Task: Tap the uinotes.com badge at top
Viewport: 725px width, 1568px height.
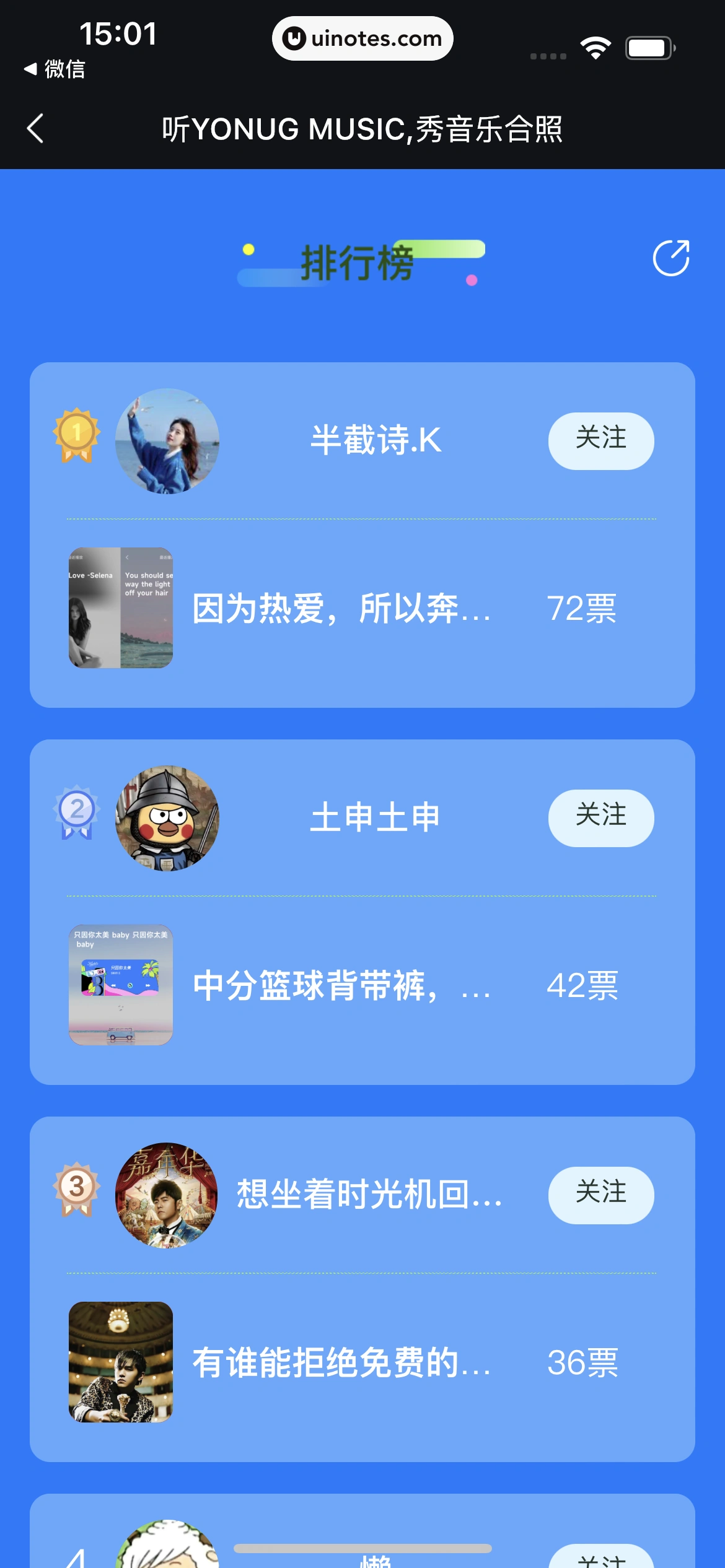Action: point(362,38)
